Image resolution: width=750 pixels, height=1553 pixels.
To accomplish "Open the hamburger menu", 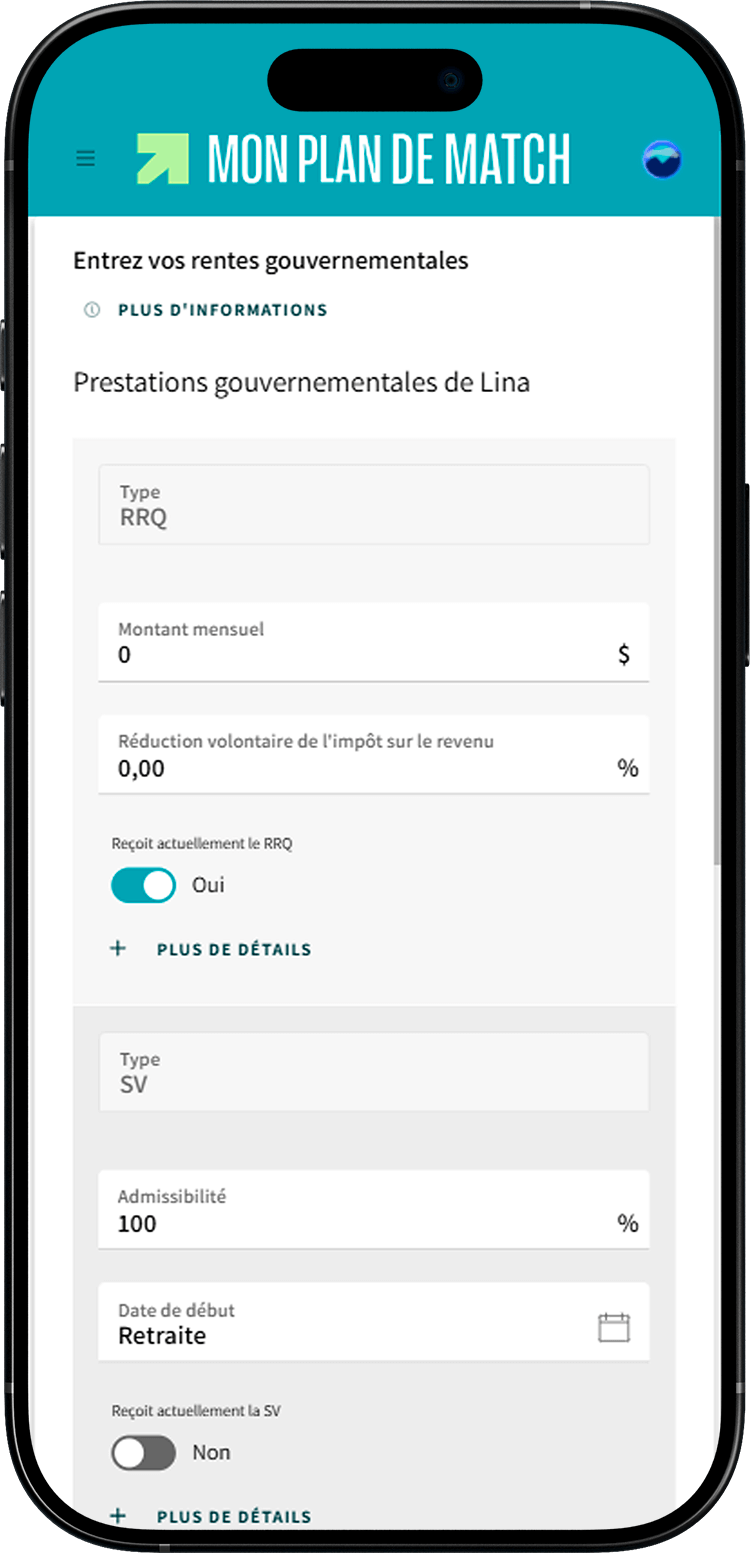I will coord(86,159).
